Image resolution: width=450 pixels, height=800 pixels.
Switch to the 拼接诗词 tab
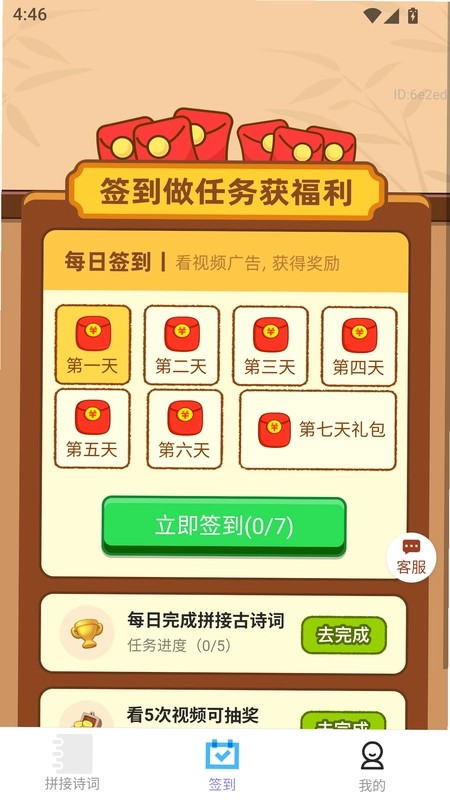[x=72, y=763]
